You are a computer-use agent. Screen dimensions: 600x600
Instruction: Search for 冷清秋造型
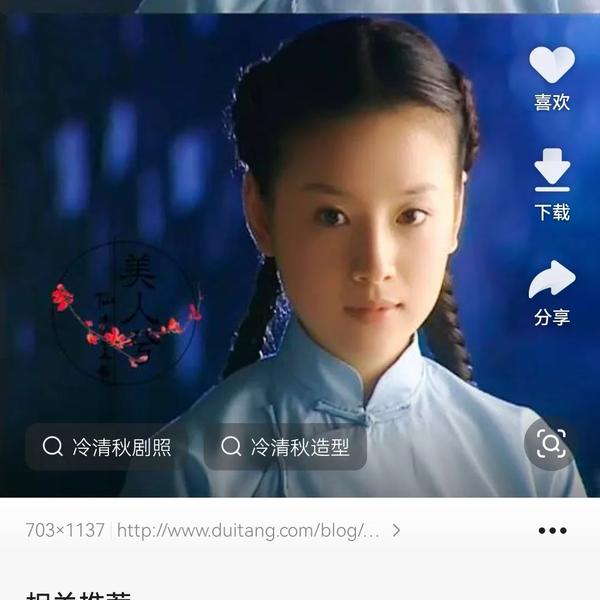coord(286,446)
